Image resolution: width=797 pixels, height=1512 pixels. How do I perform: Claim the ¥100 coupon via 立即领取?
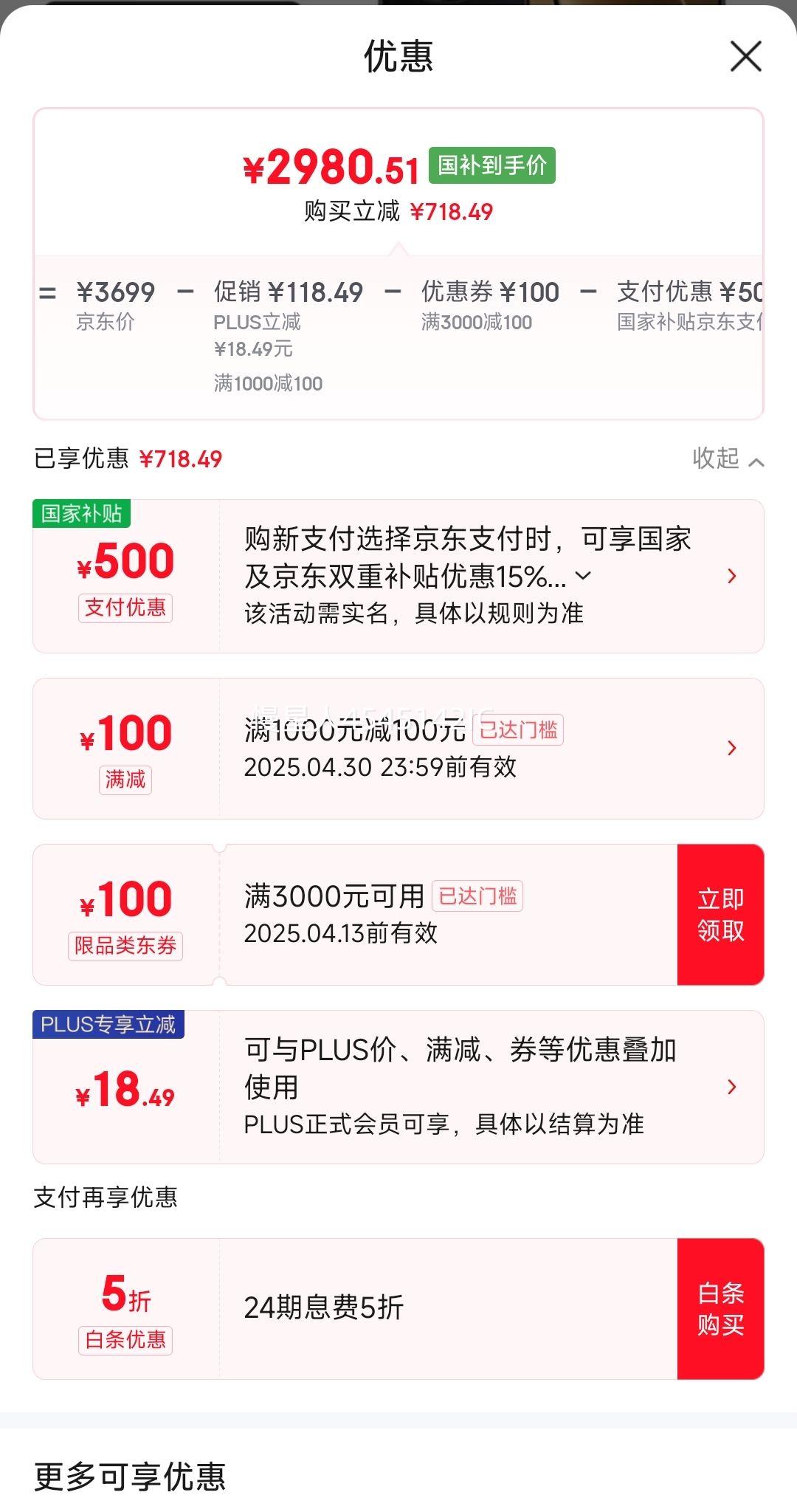point(720,913)
